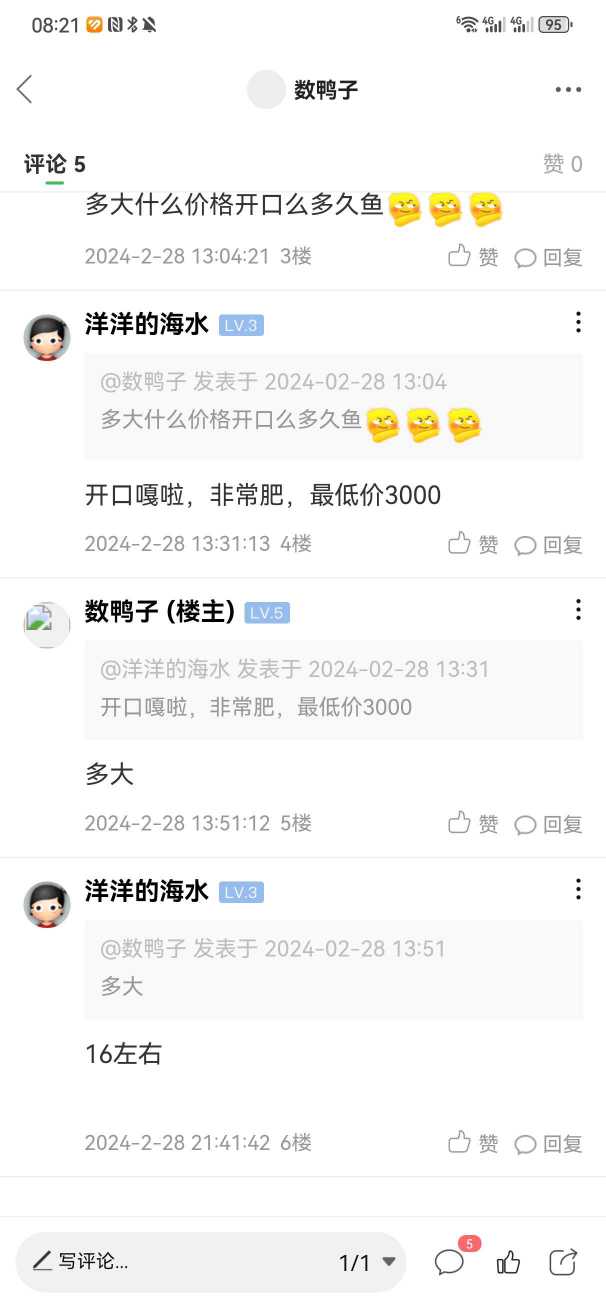Image resolution: width=606 pixels, height=1308 pixels.
Task: Like the 6楼 comment
Action: [x=473, y=1142]
